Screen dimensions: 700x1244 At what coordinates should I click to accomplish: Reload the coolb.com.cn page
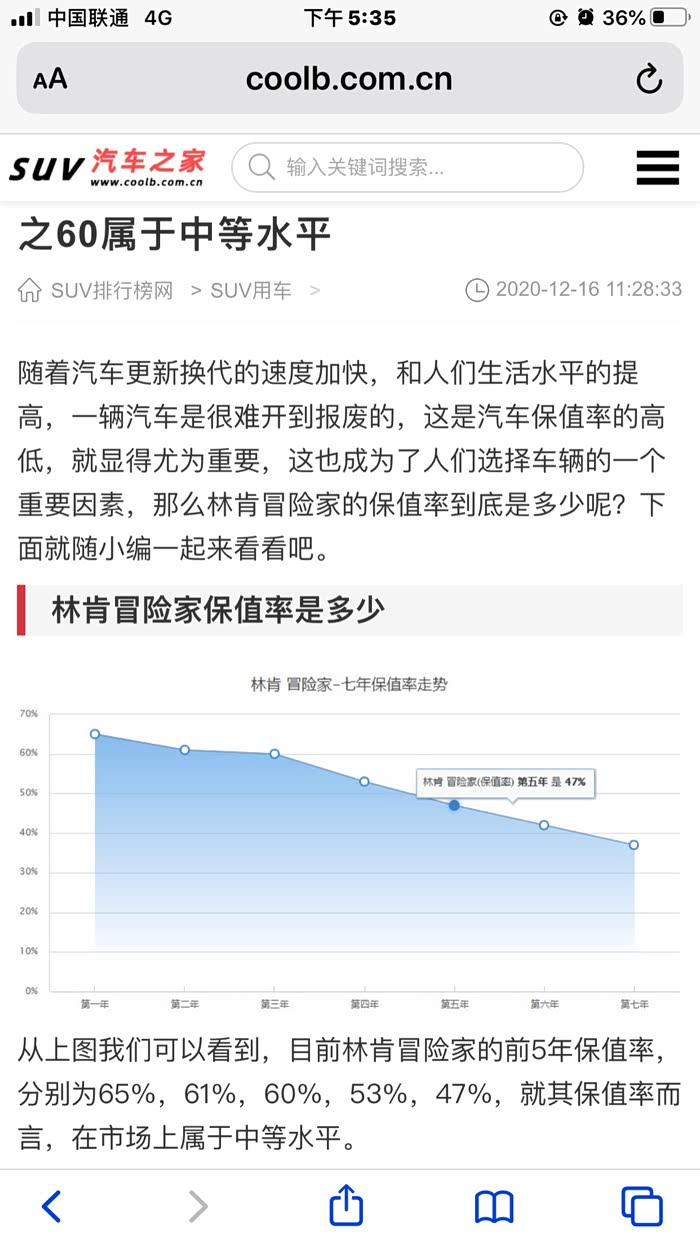(x=649, y=79)
